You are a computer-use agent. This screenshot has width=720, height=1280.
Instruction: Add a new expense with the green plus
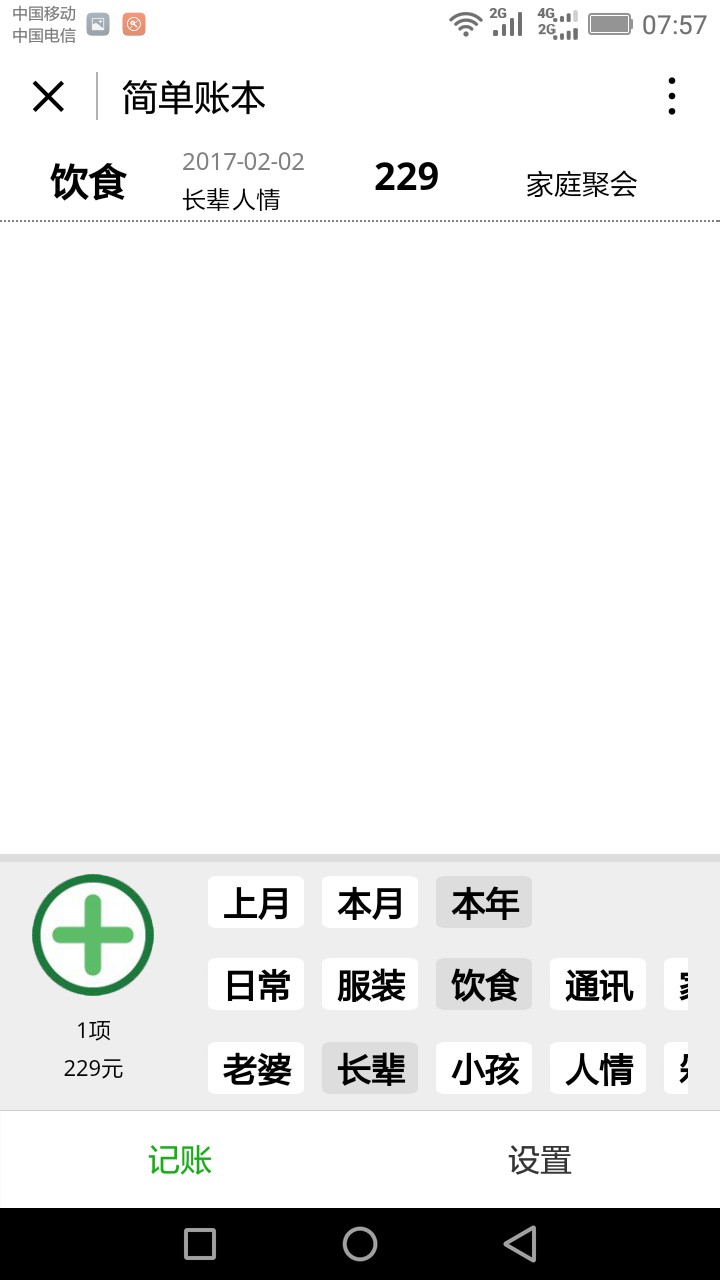93,935
